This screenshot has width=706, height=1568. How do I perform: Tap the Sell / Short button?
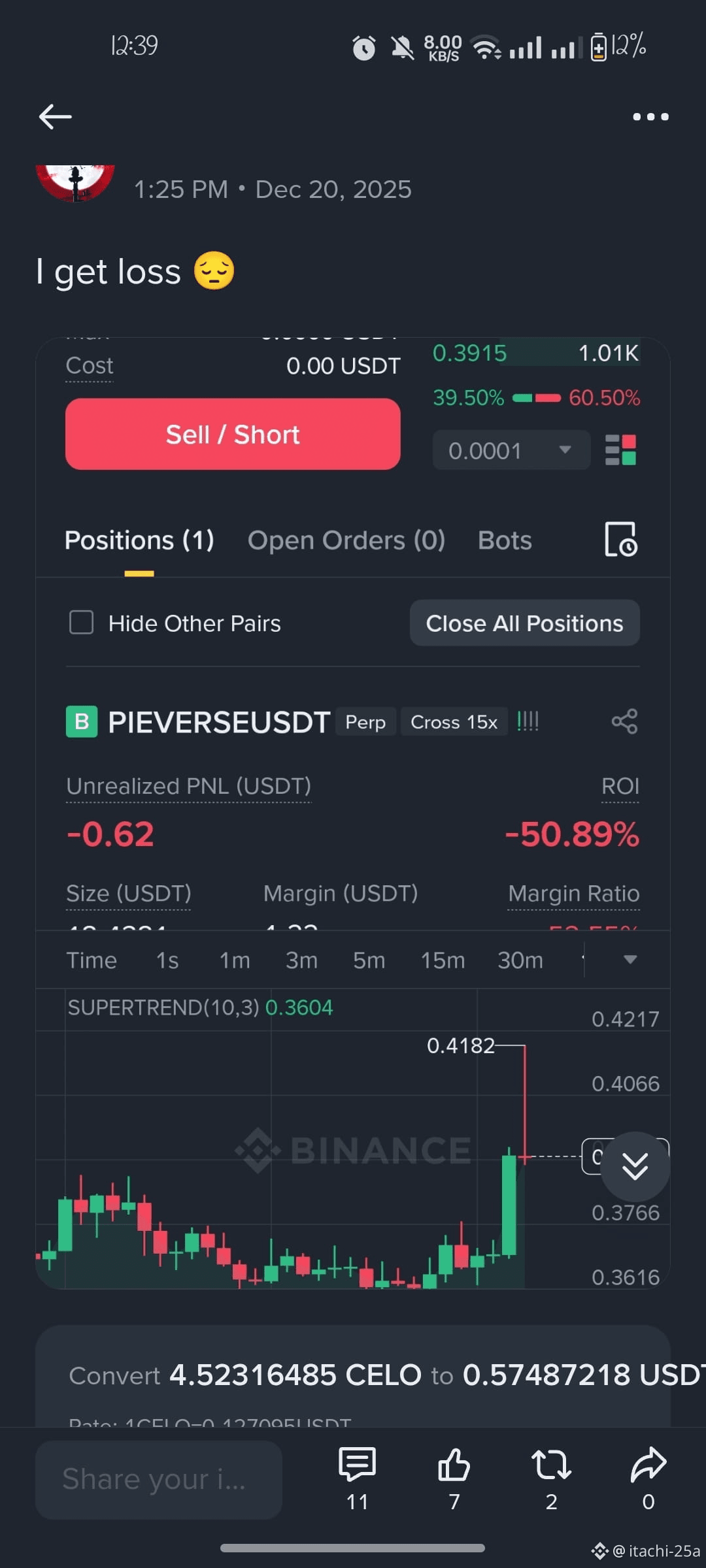[x=232, y=433]
